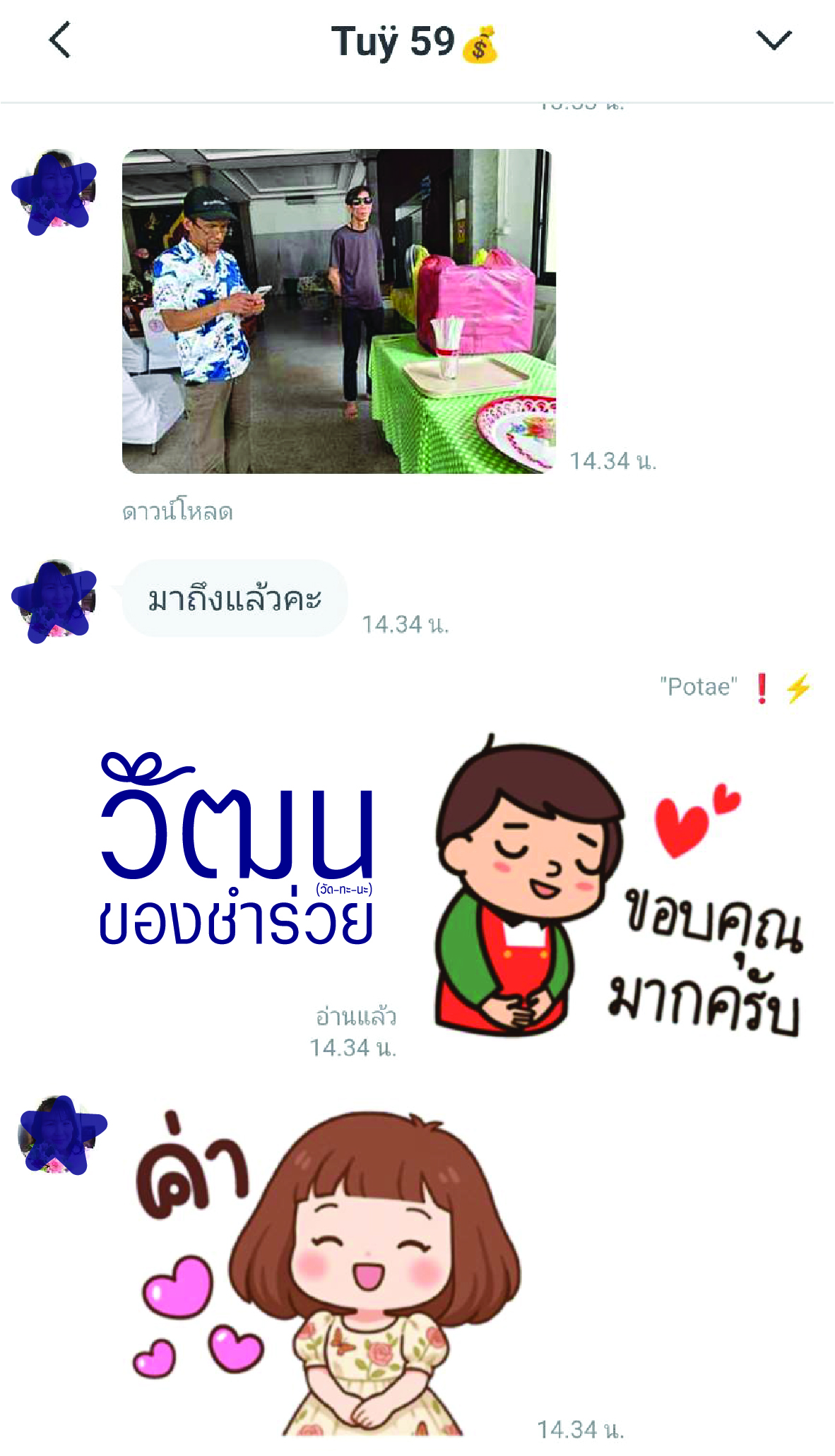Open the shared photo of two men
Viewport: 835px width, 1456px height.
click(338, 311)
